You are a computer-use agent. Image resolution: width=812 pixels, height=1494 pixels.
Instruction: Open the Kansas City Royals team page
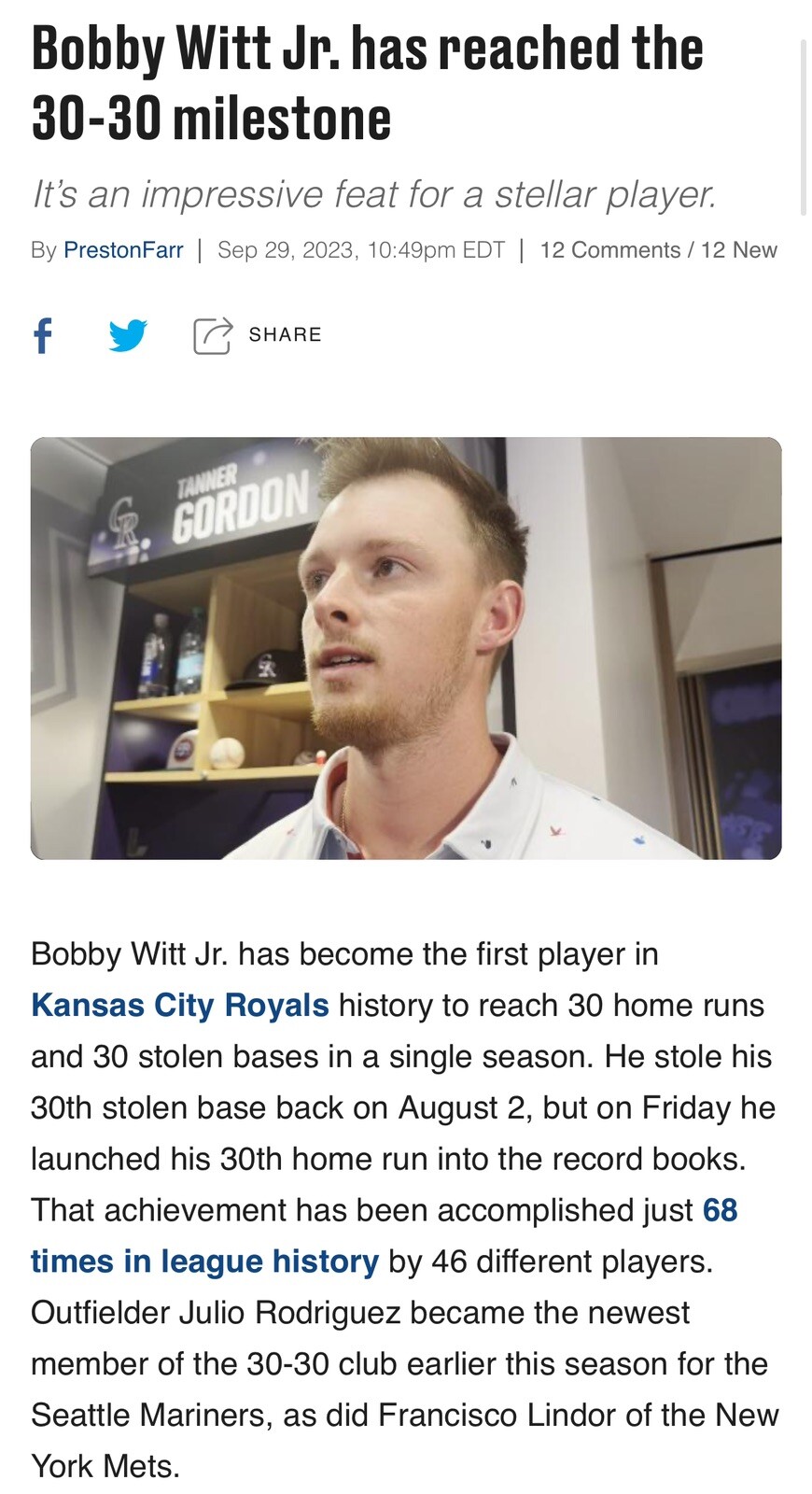pyautogui.click(x=179, y=1005)
